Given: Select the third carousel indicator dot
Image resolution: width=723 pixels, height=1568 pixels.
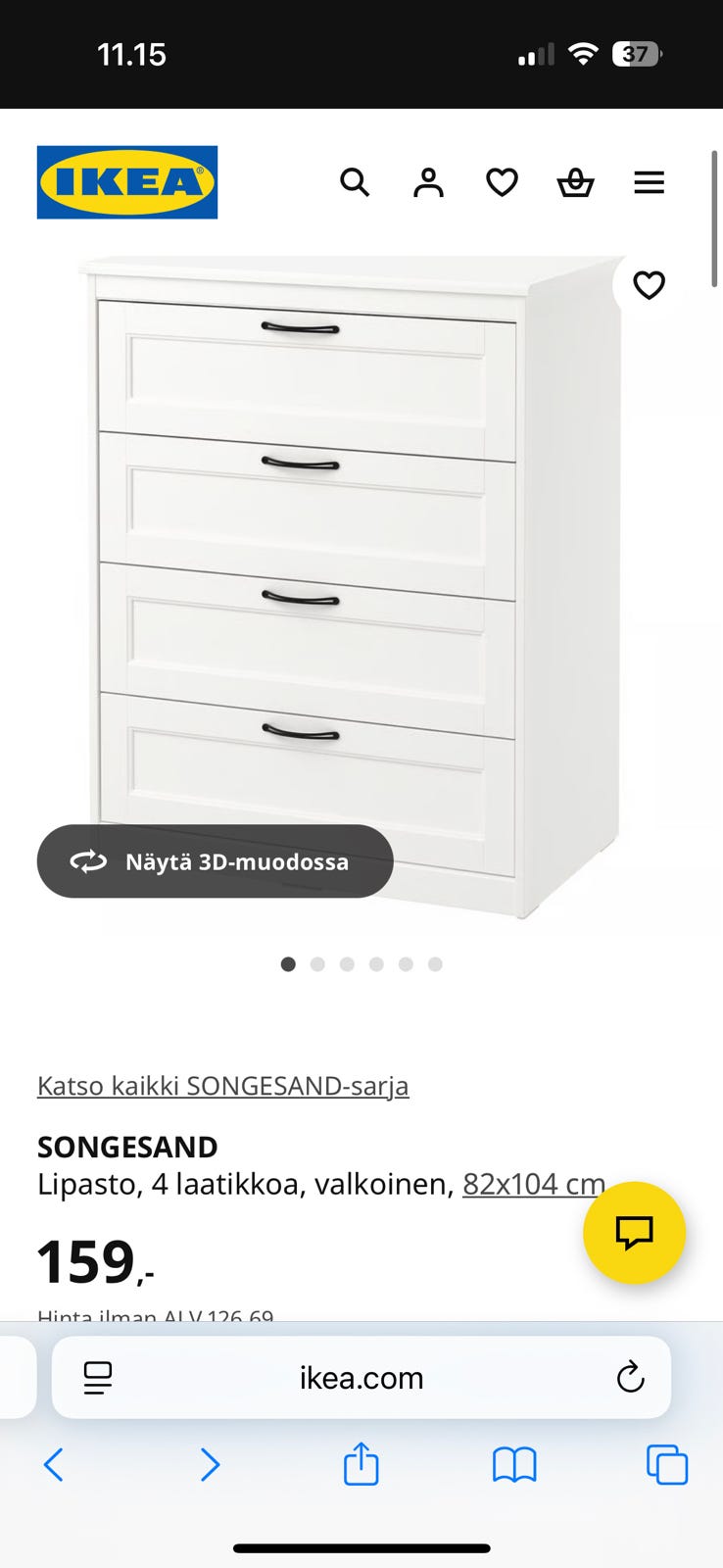Looking at the screenshot, I should (x=347, y=964).
